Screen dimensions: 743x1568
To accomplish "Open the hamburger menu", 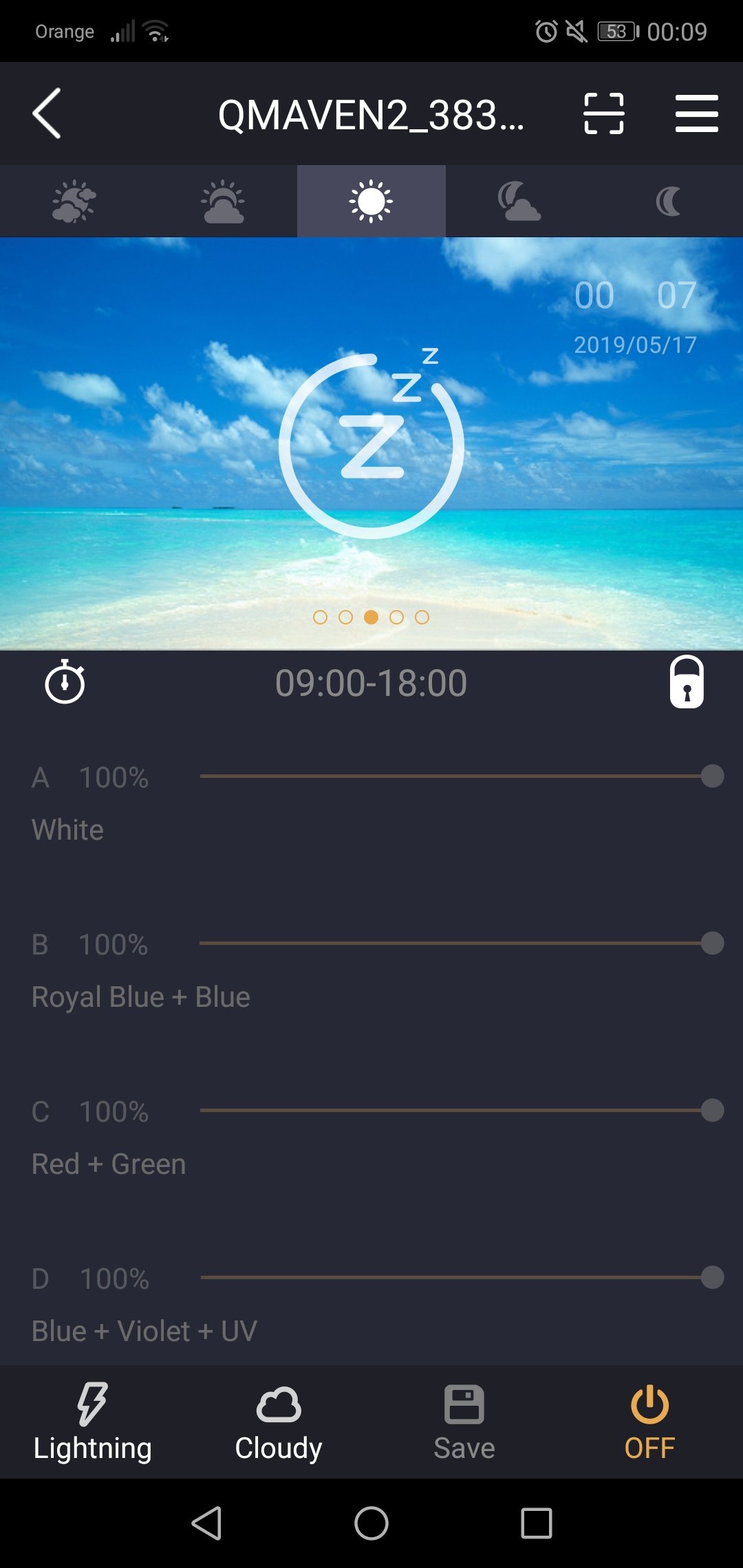I will click(x=696, y=113).
